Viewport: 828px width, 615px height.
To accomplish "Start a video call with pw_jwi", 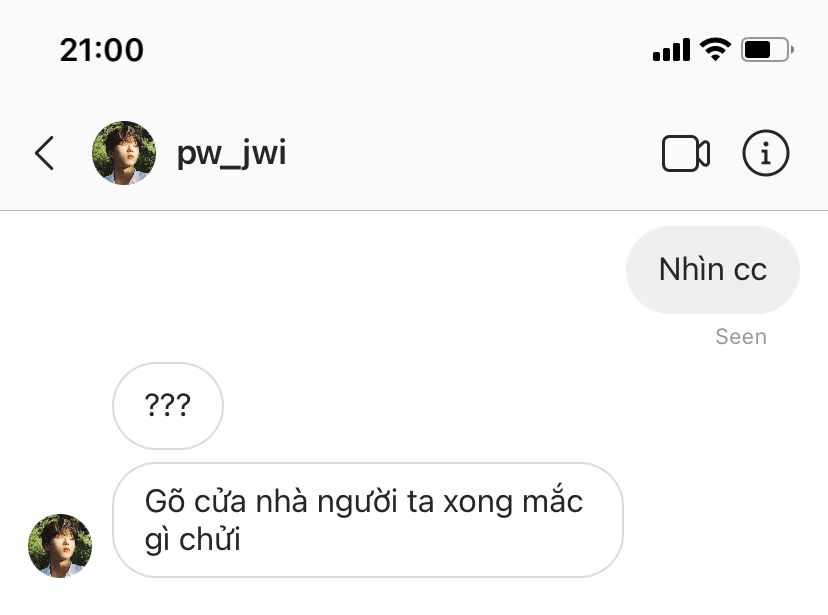I will (685, 153).
